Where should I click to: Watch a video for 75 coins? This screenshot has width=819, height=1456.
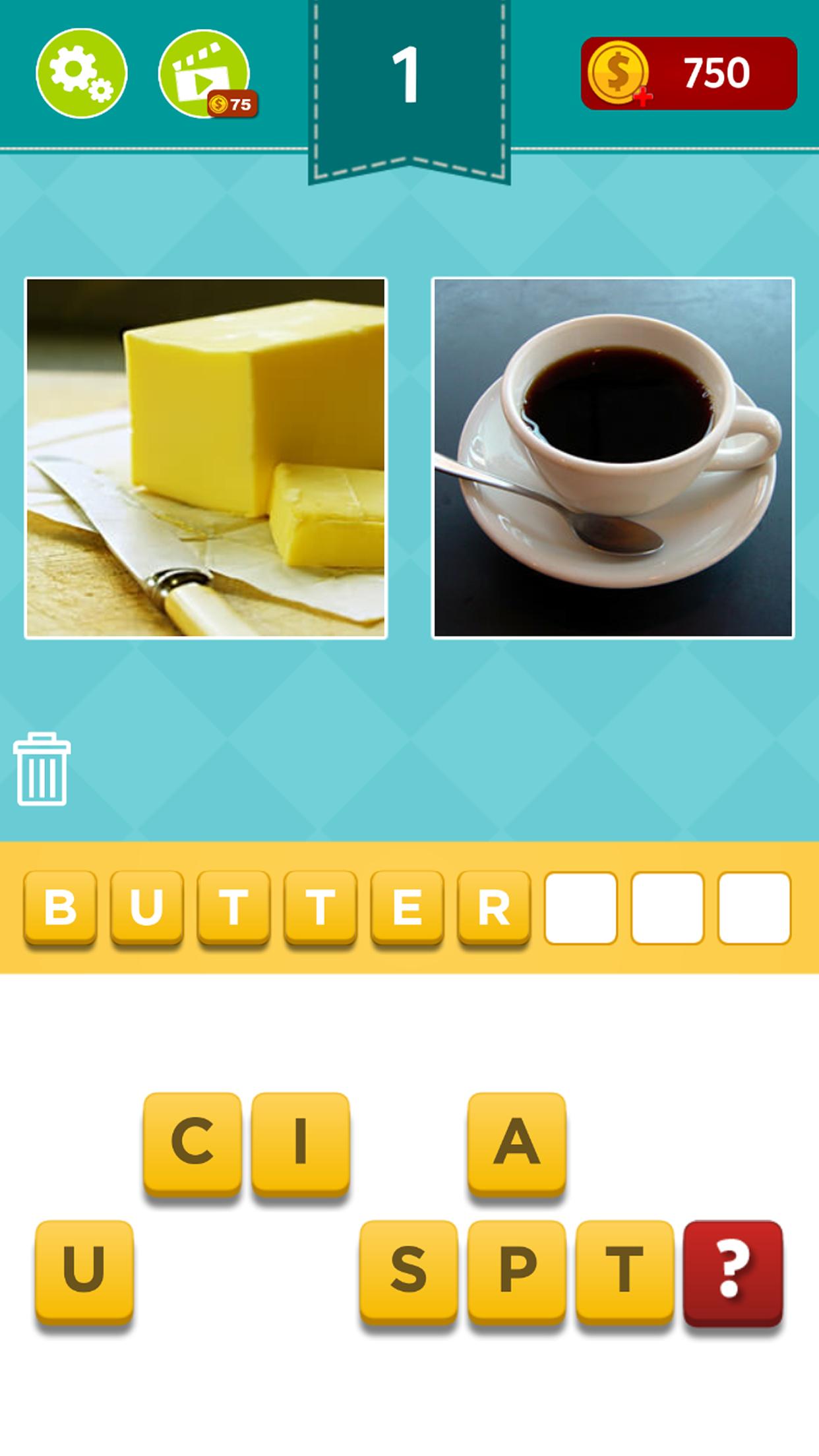tap(204, 73)
